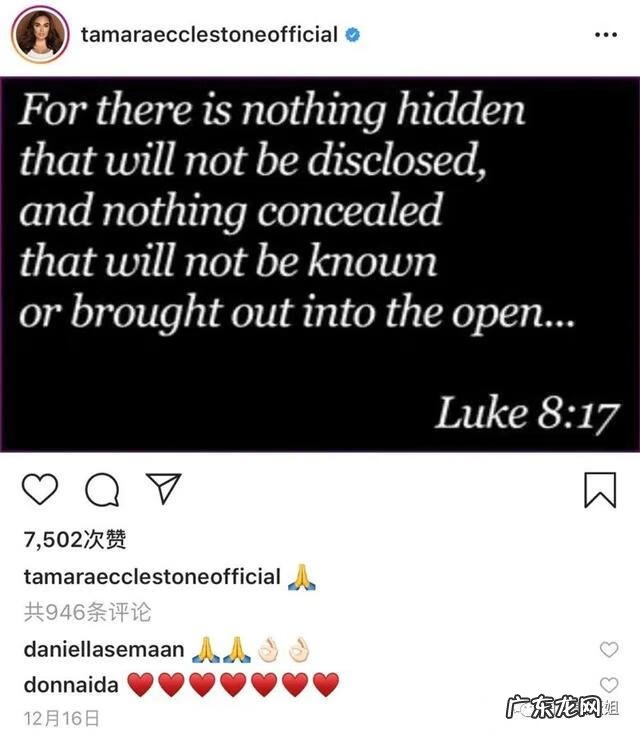Like this post with the heart icon
640x736 pixels.
(x=40, y=489)
